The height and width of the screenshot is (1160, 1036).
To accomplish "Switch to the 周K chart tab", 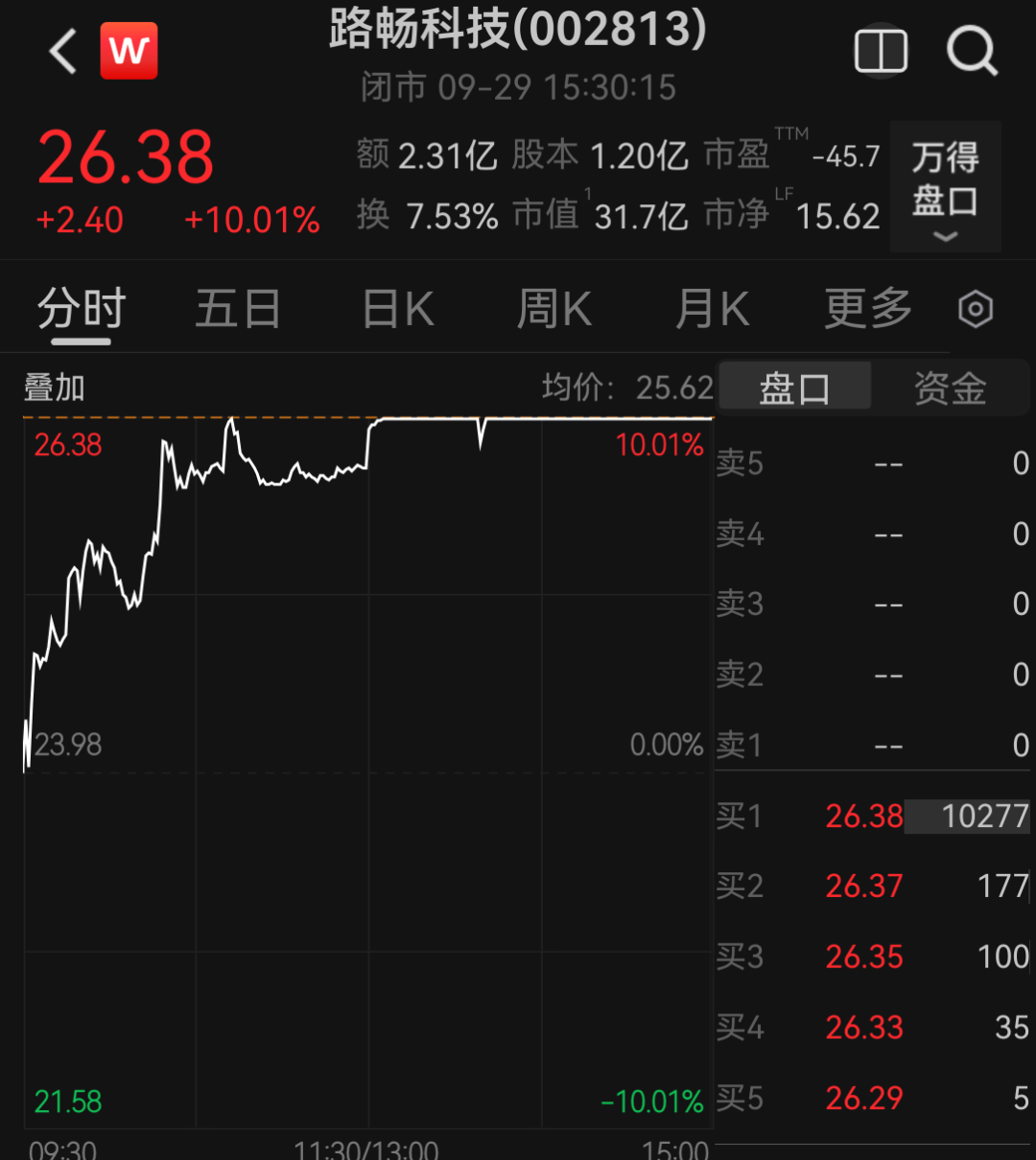I will [554, 310].
